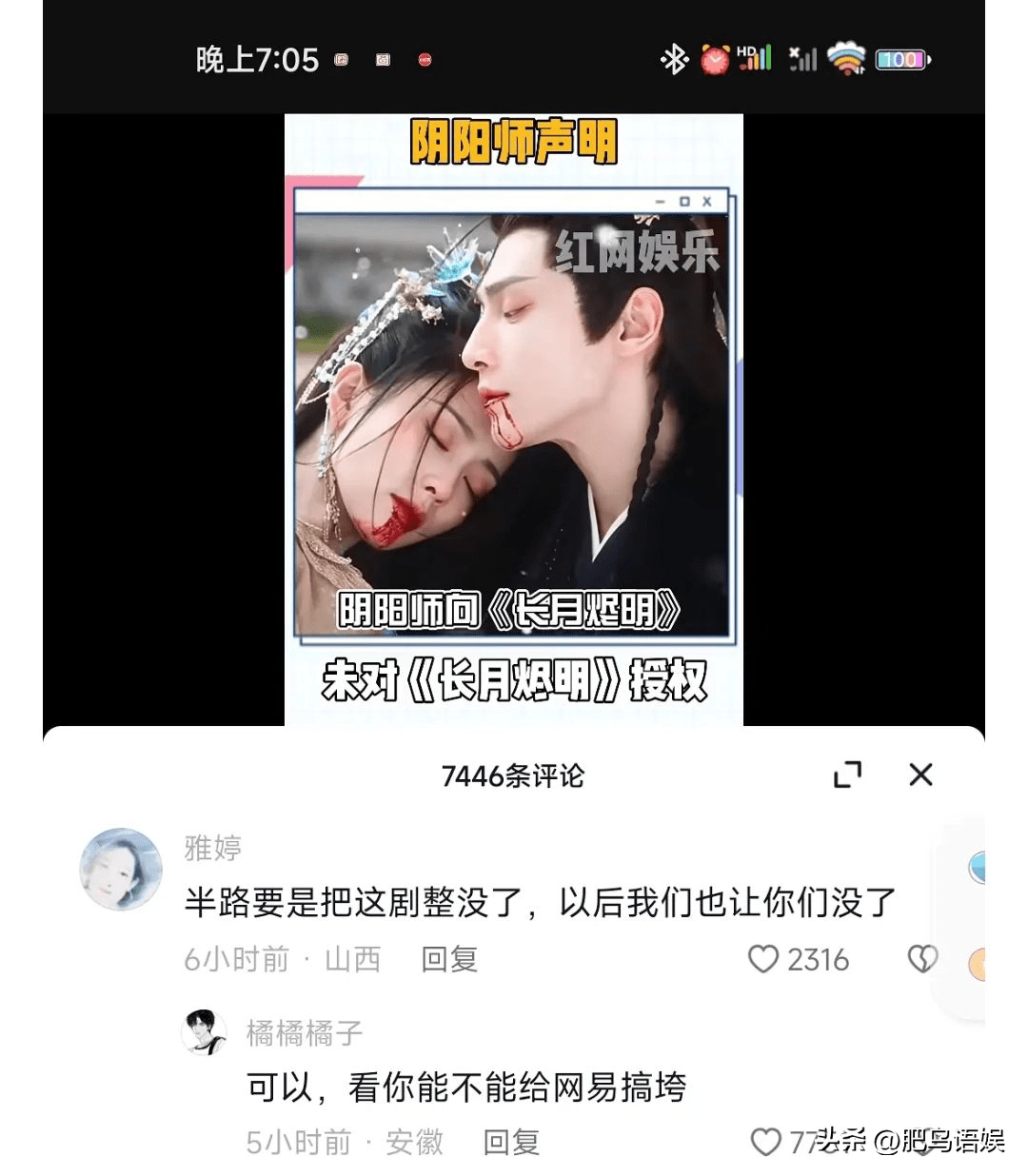This screenshot has width=1028, height=1176.
Task: Reply to 雅婷's comment
Action: (x=448, y=959)
